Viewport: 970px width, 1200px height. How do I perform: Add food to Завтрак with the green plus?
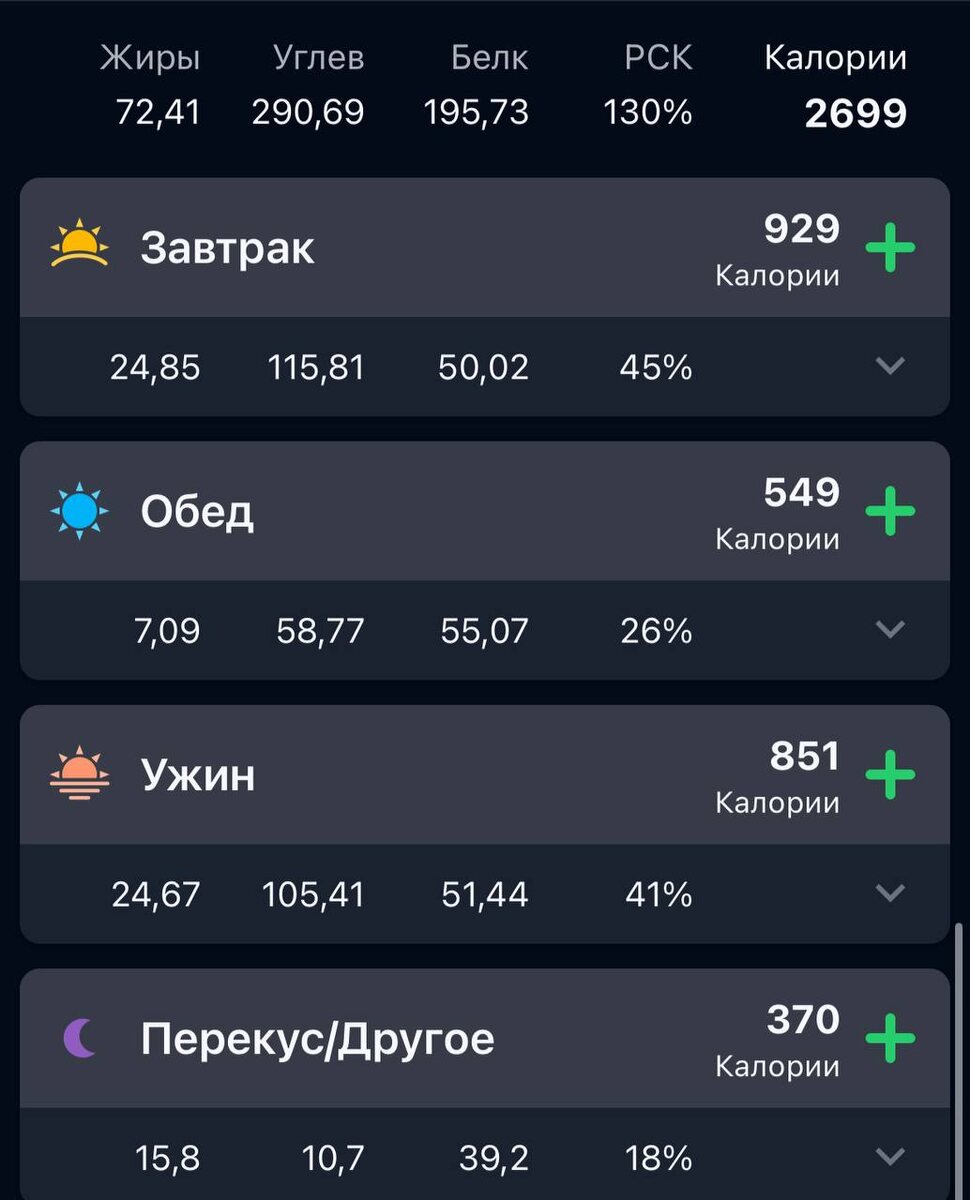click(890, 247)
